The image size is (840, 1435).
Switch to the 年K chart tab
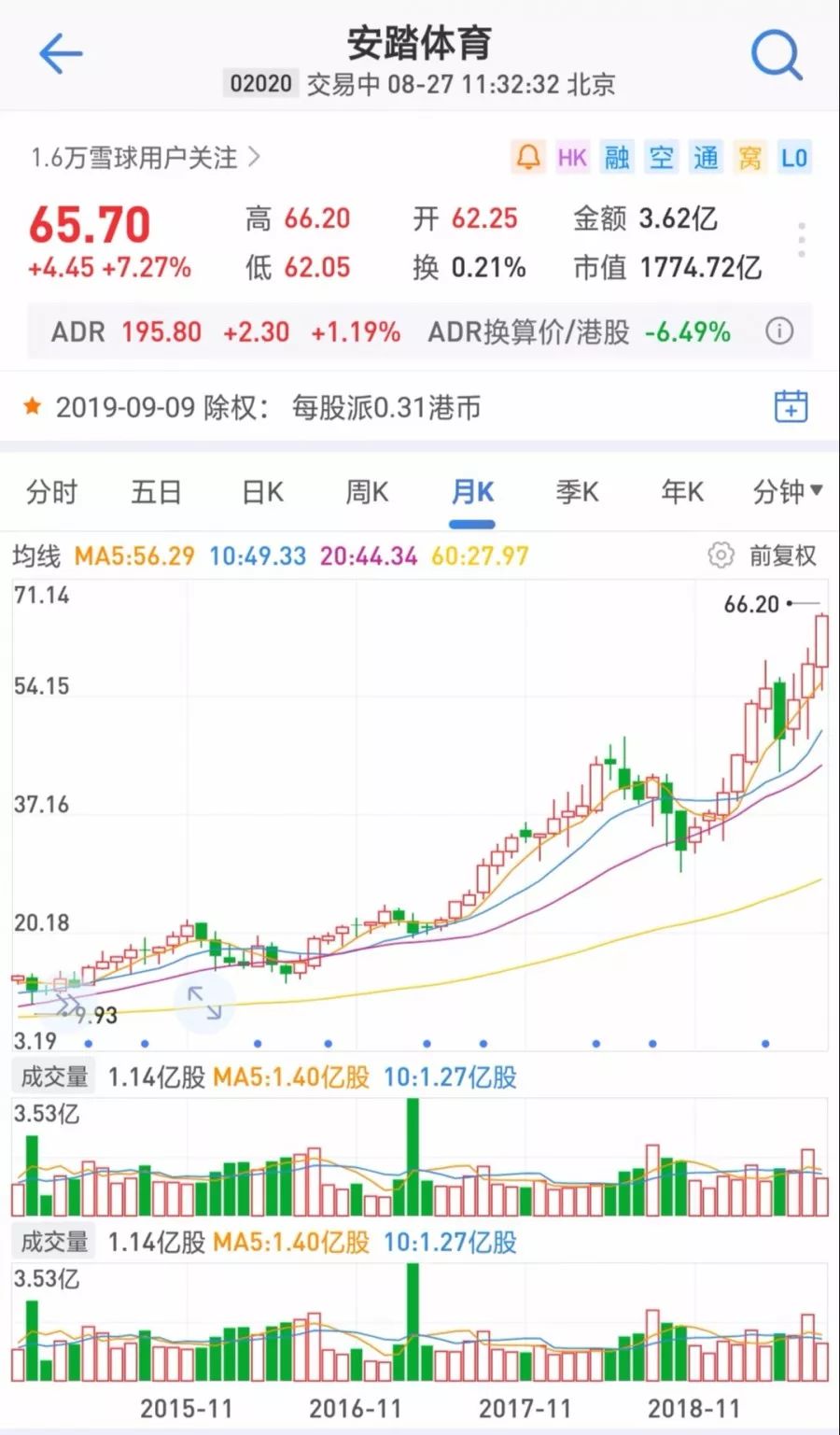(x=682, y=492)
